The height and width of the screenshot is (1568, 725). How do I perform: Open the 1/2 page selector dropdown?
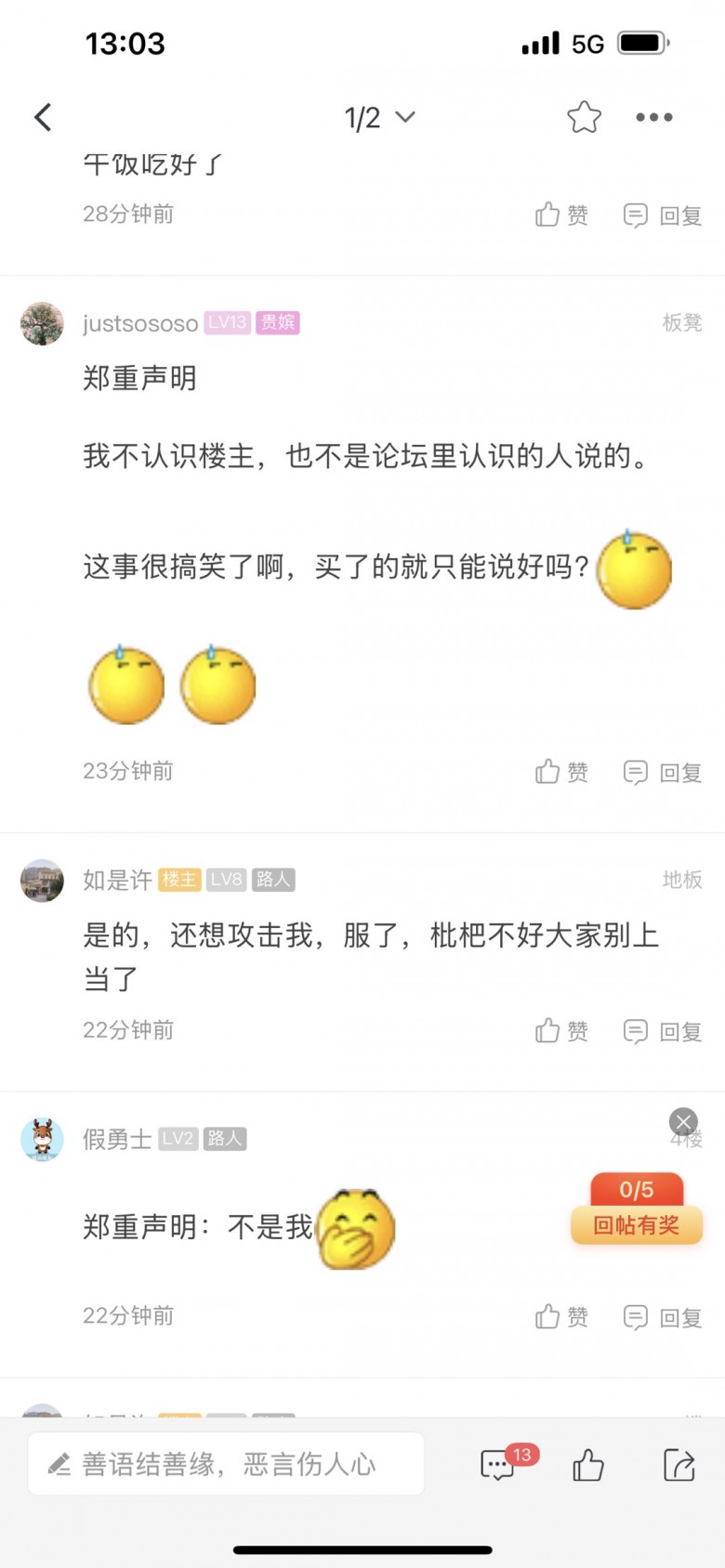pyautogui.click(x=379, y=118)
